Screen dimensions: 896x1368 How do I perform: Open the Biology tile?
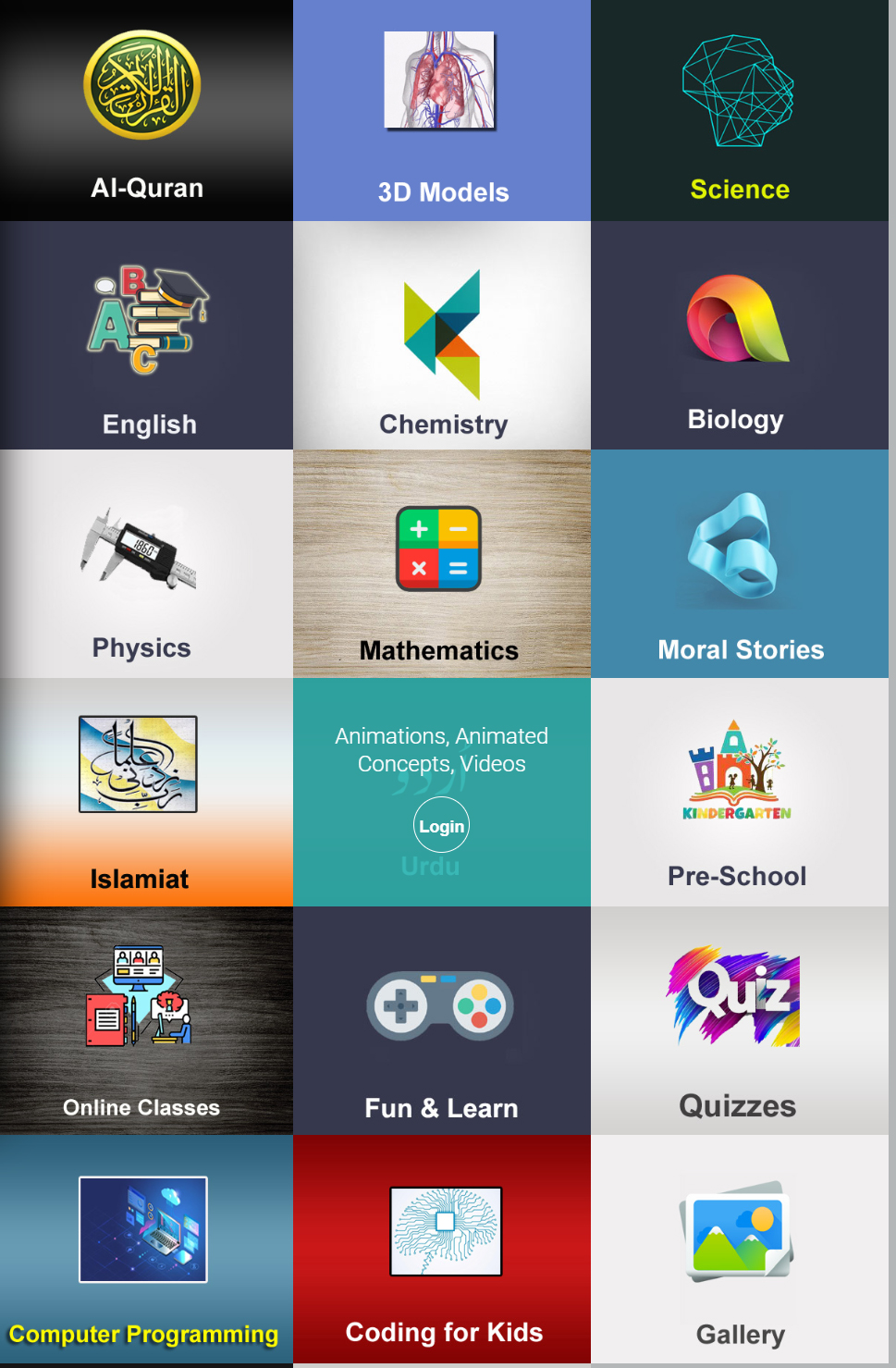coord(740,336)
